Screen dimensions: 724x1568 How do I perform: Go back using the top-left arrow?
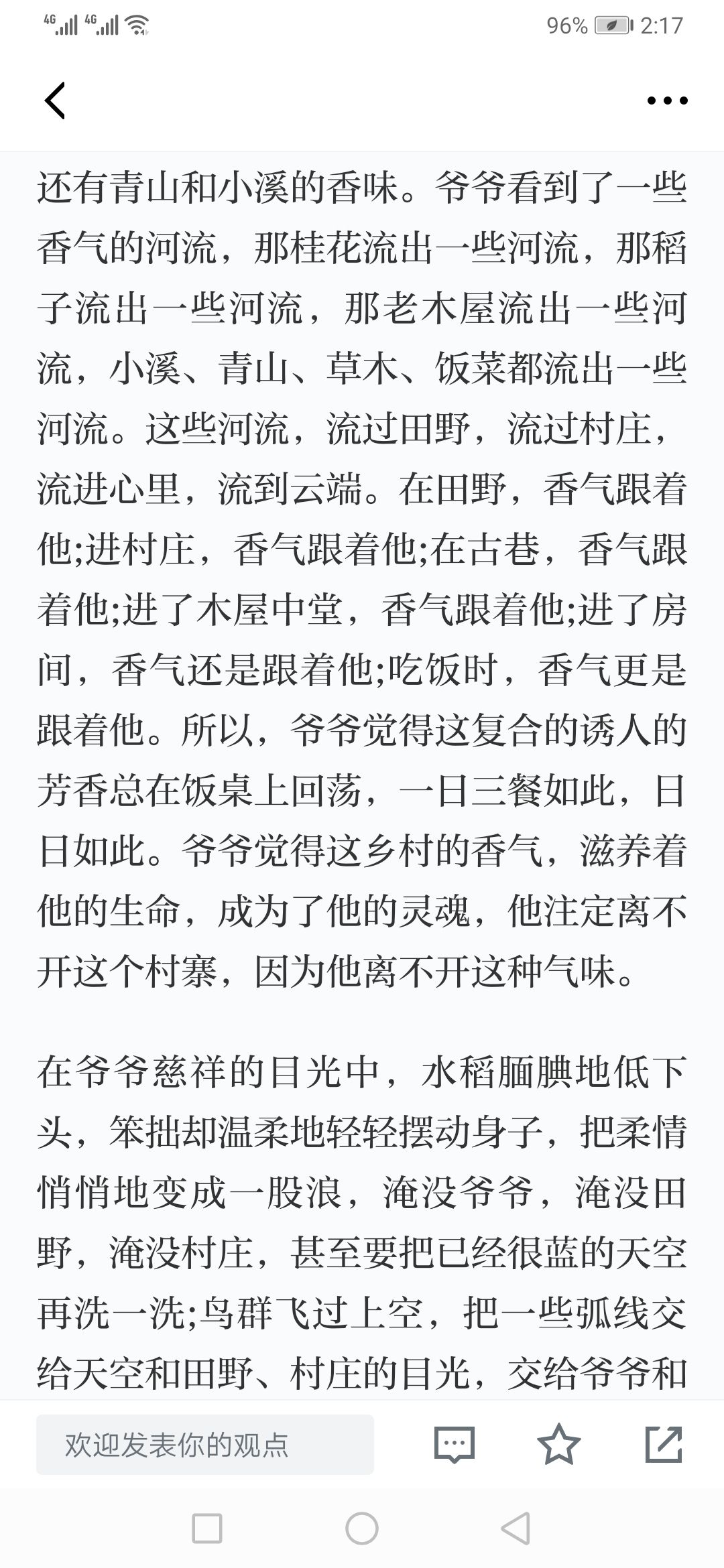pos(55,101)
